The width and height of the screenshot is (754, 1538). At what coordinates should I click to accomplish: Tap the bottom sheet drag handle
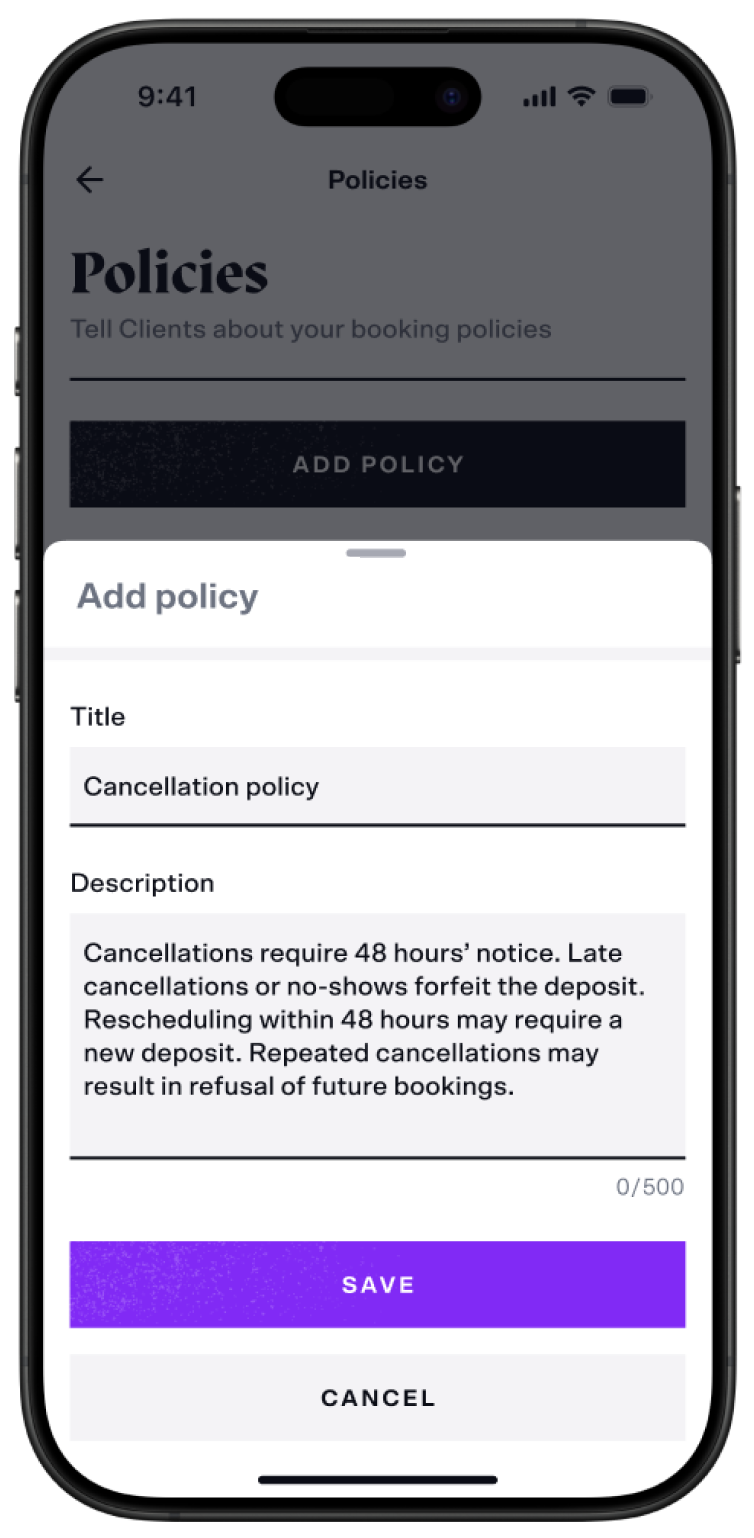tap(376, 553)
